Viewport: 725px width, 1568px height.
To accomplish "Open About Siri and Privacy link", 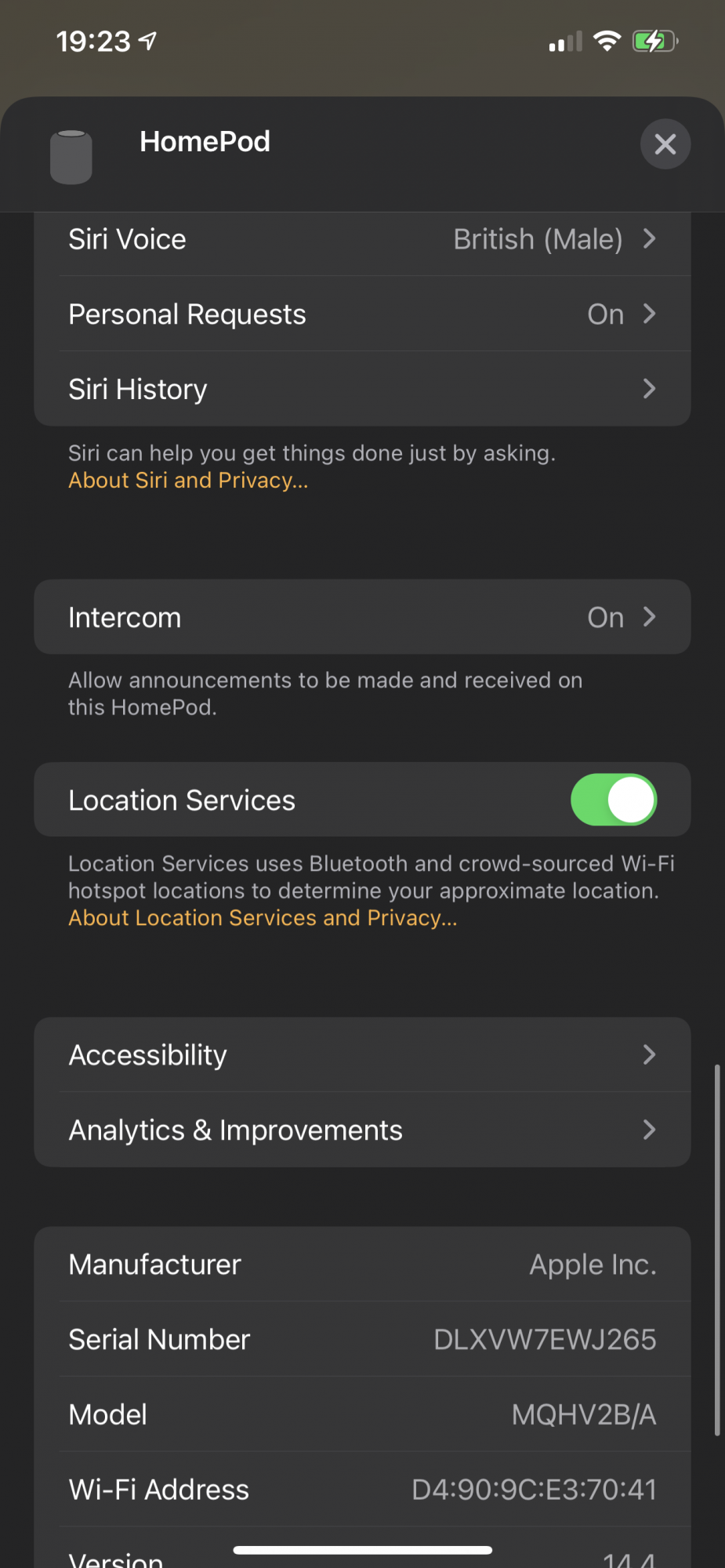I will point(188,481).
